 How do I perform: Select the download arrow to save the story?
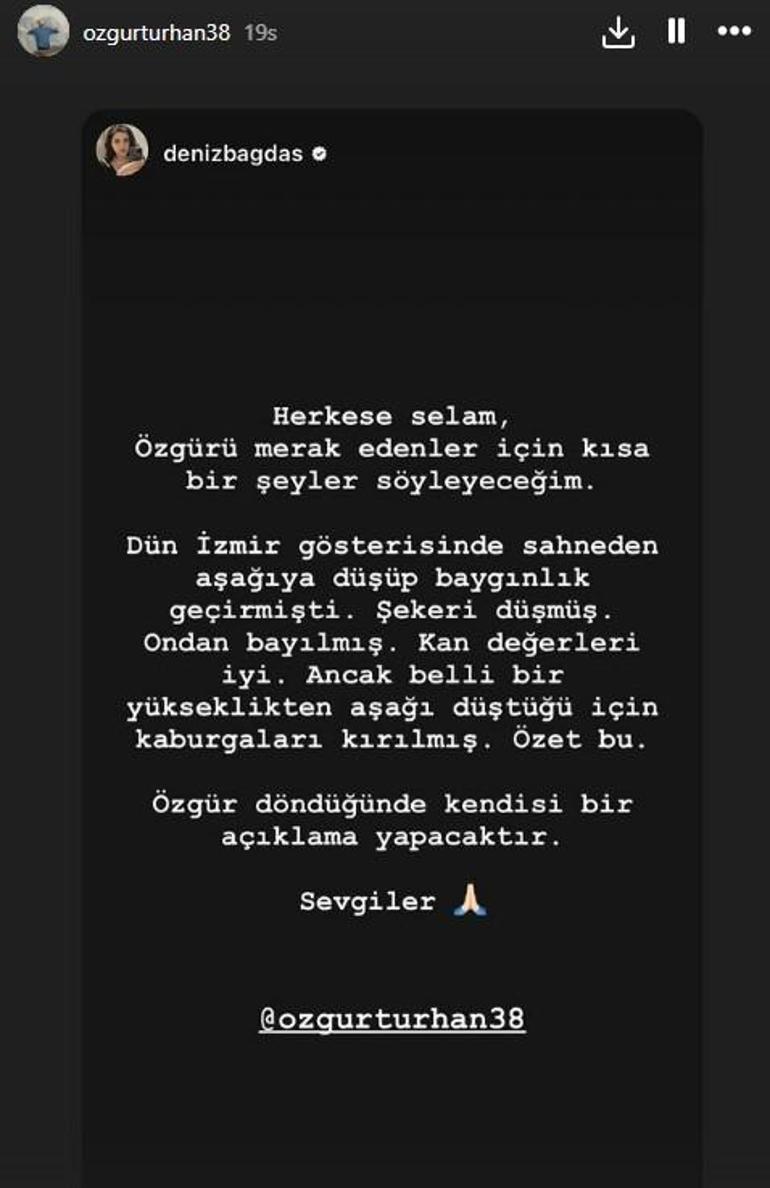pos(620,33)
